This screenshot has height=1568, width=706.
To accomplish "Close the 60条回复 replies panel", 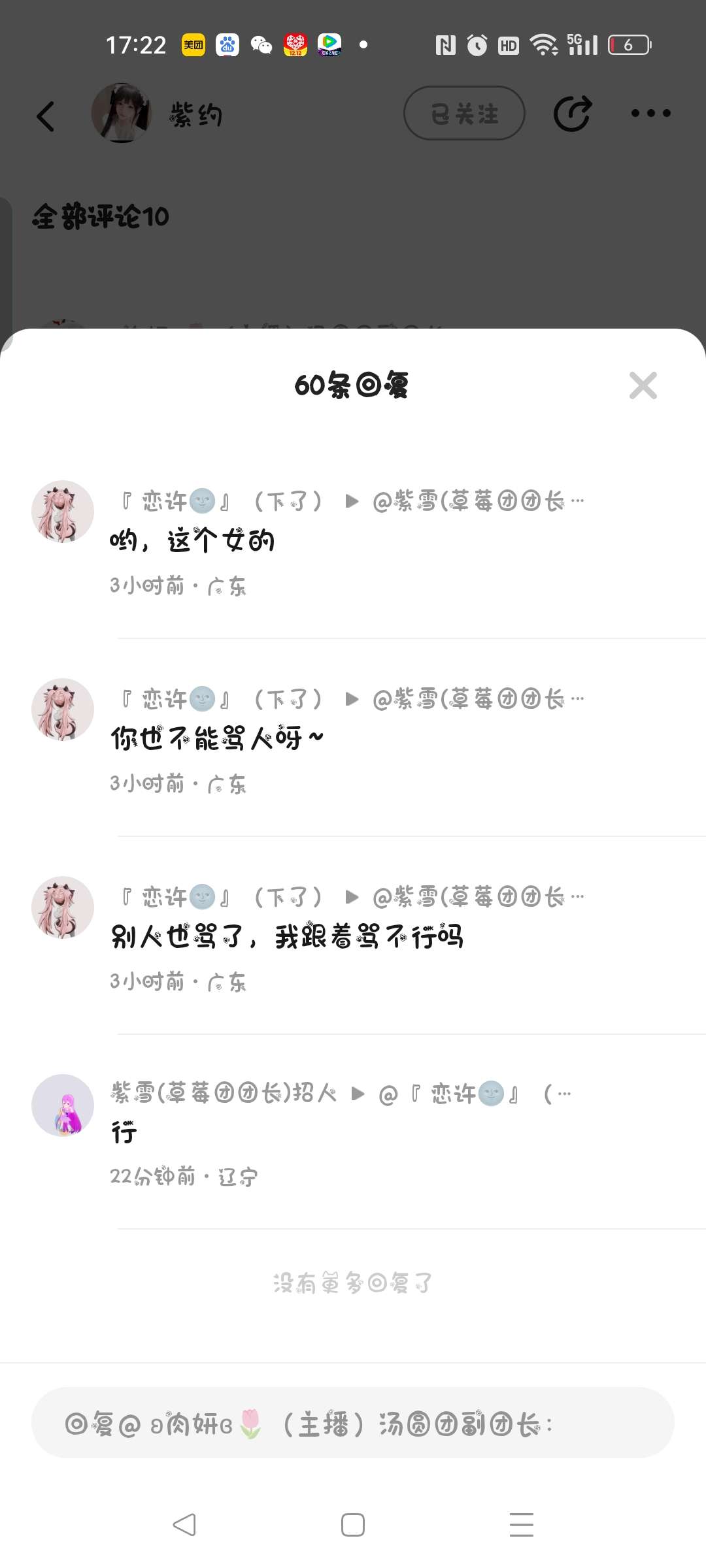I will point(643,385).
